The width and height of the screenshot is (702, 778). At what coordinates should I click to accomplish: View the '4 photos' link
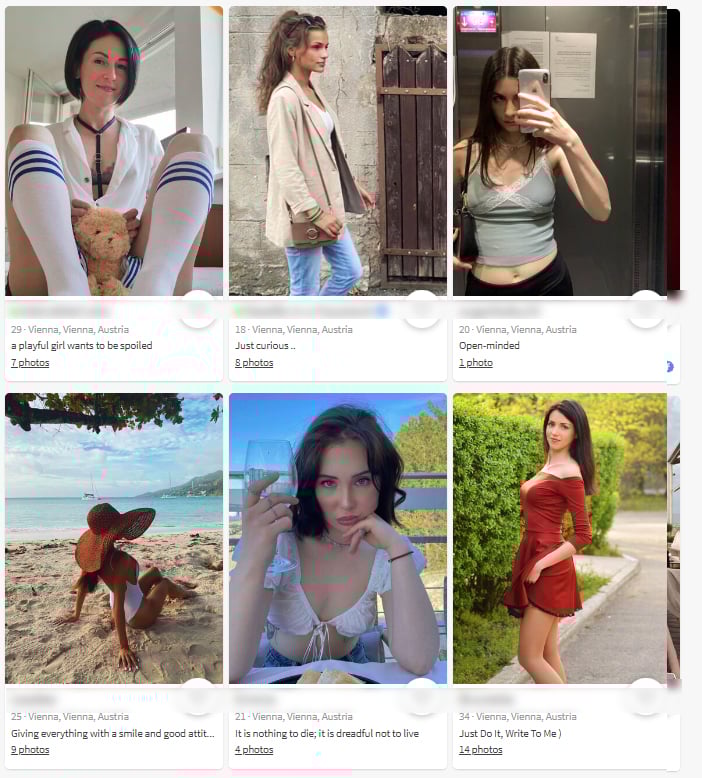click(254, 750)
